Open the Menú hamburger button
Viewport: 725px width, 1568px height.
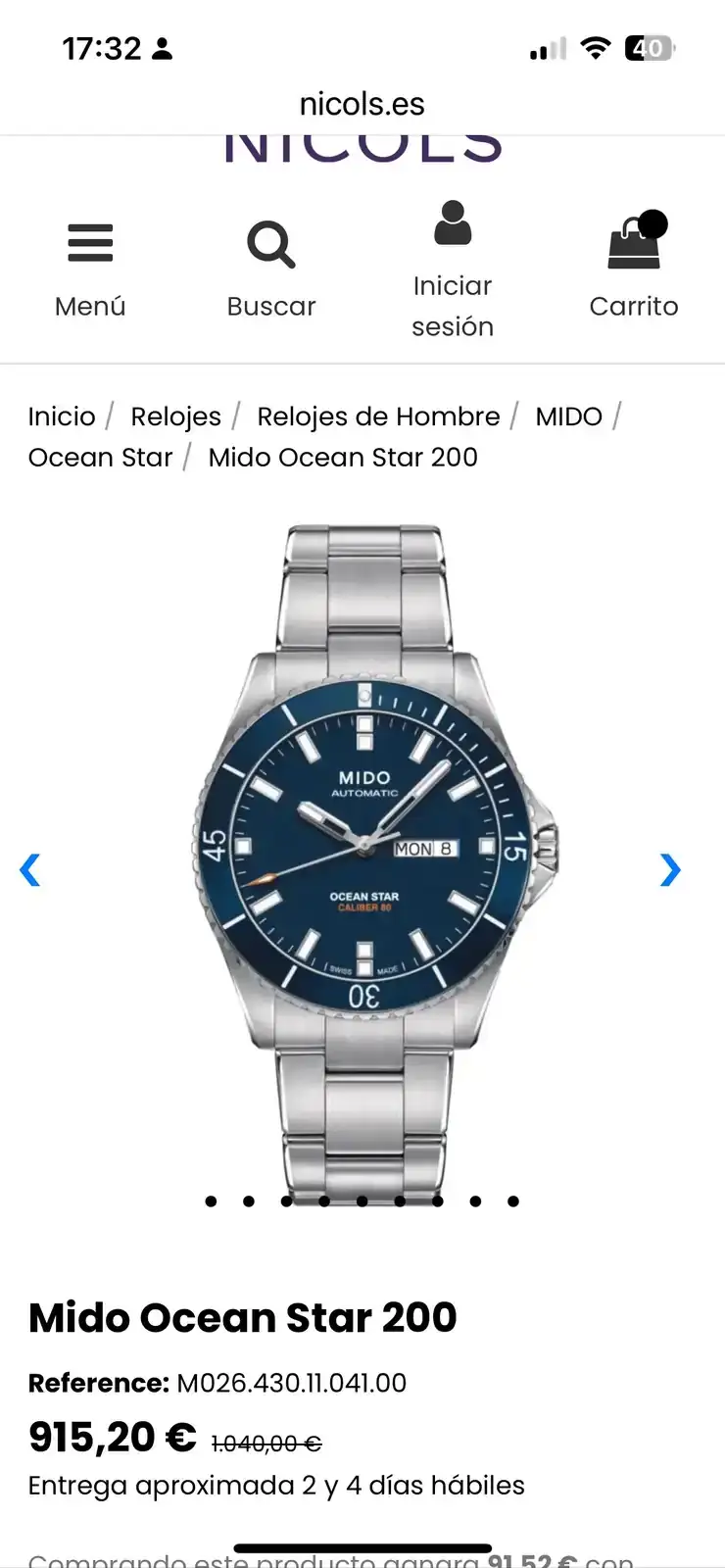90,267
